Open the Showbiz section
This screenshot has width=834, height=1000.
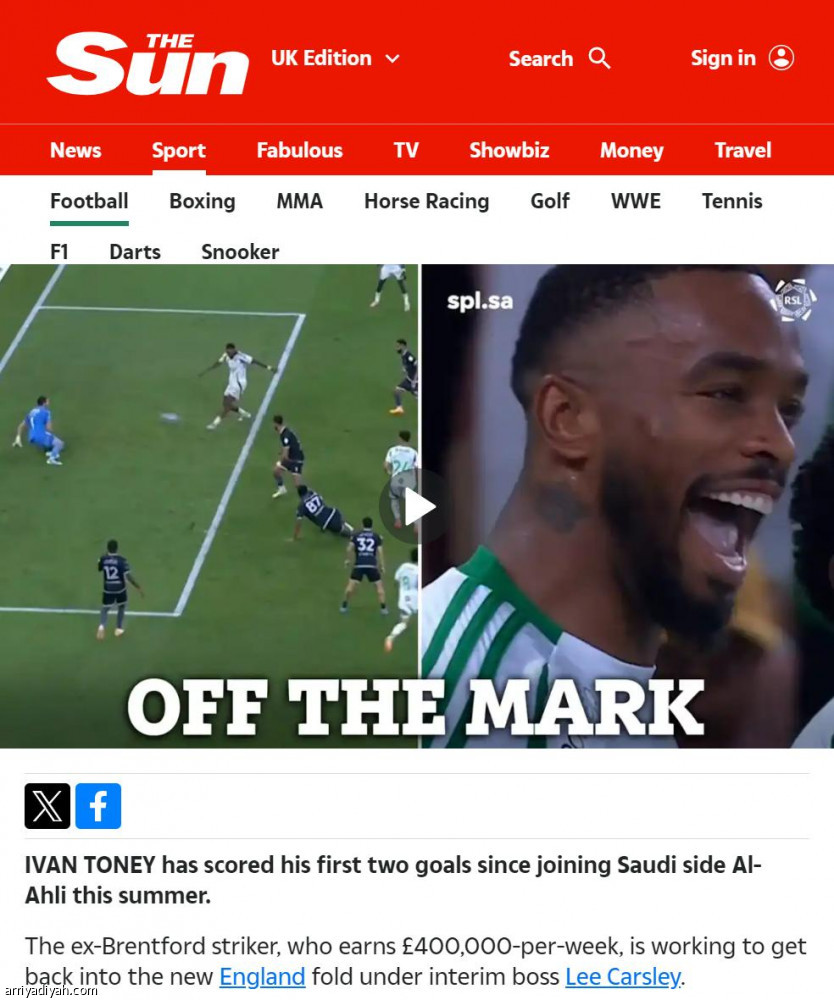coord(509,150)
